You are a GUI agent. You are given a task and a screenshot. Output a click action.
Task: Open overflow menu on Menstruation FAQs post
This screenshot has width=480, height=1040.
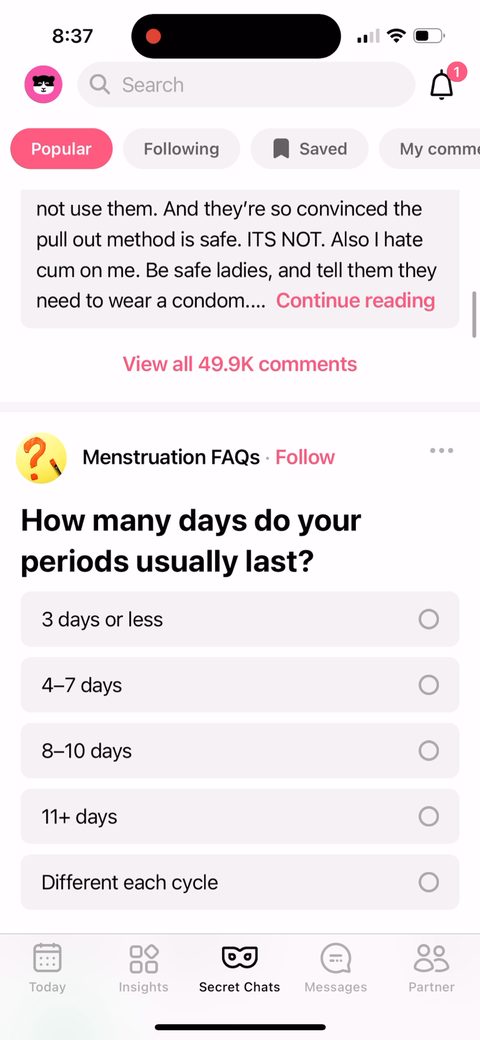click(442, 450)
